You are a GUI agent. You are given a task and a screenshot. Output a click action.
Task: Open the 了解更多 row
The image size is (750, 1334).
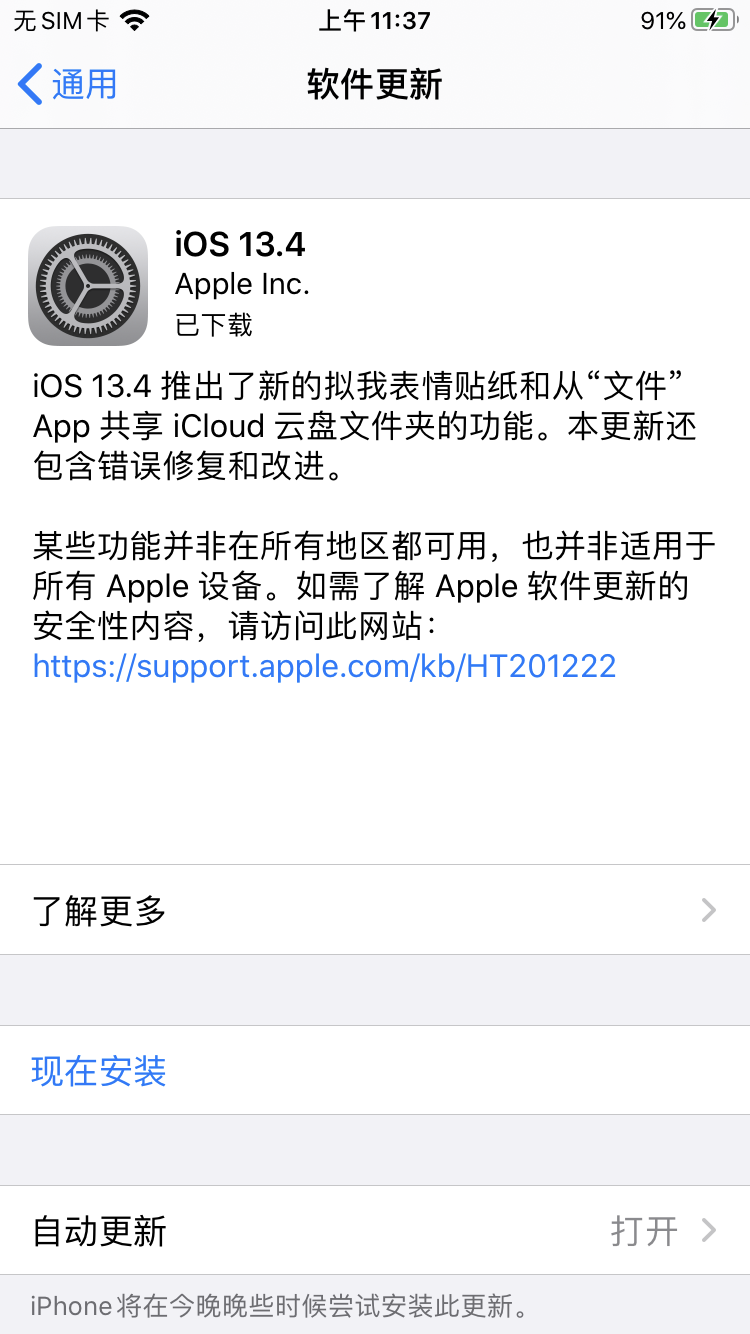[375, 910]
